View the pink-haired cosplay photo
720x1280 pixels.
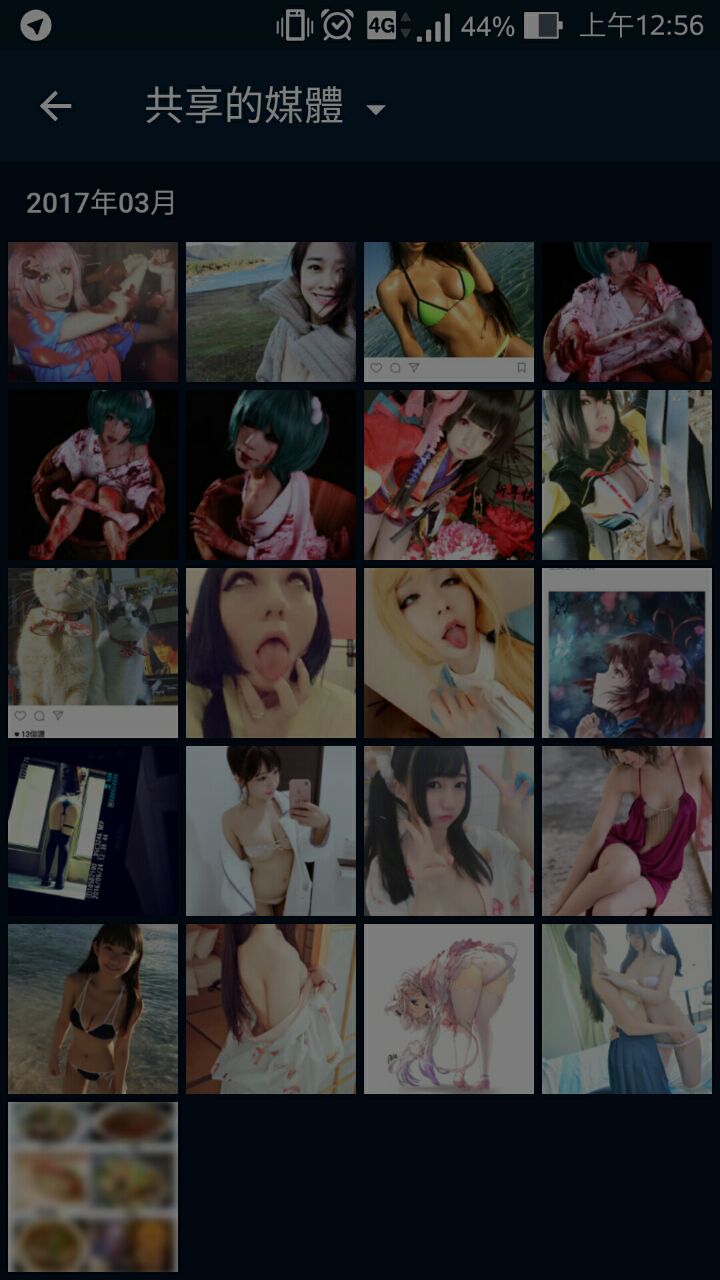point(93,312)
